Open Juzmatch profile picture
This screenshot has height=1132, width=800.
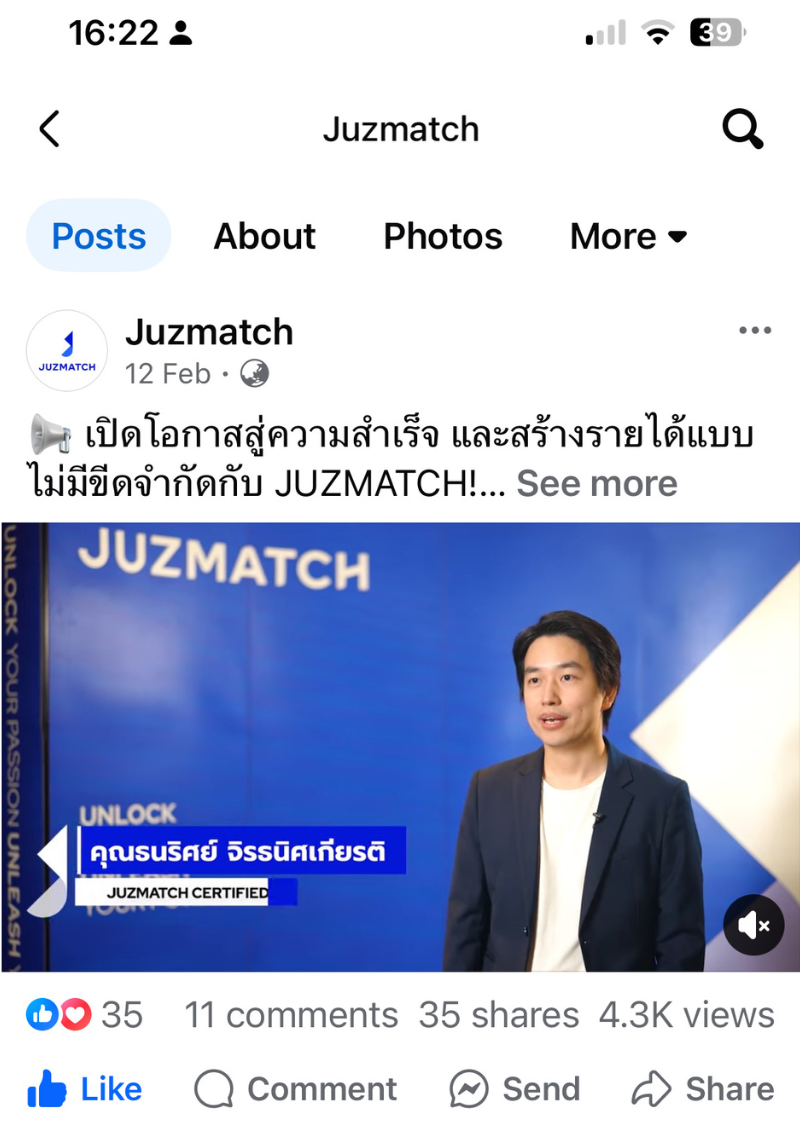tap(66, 350)
